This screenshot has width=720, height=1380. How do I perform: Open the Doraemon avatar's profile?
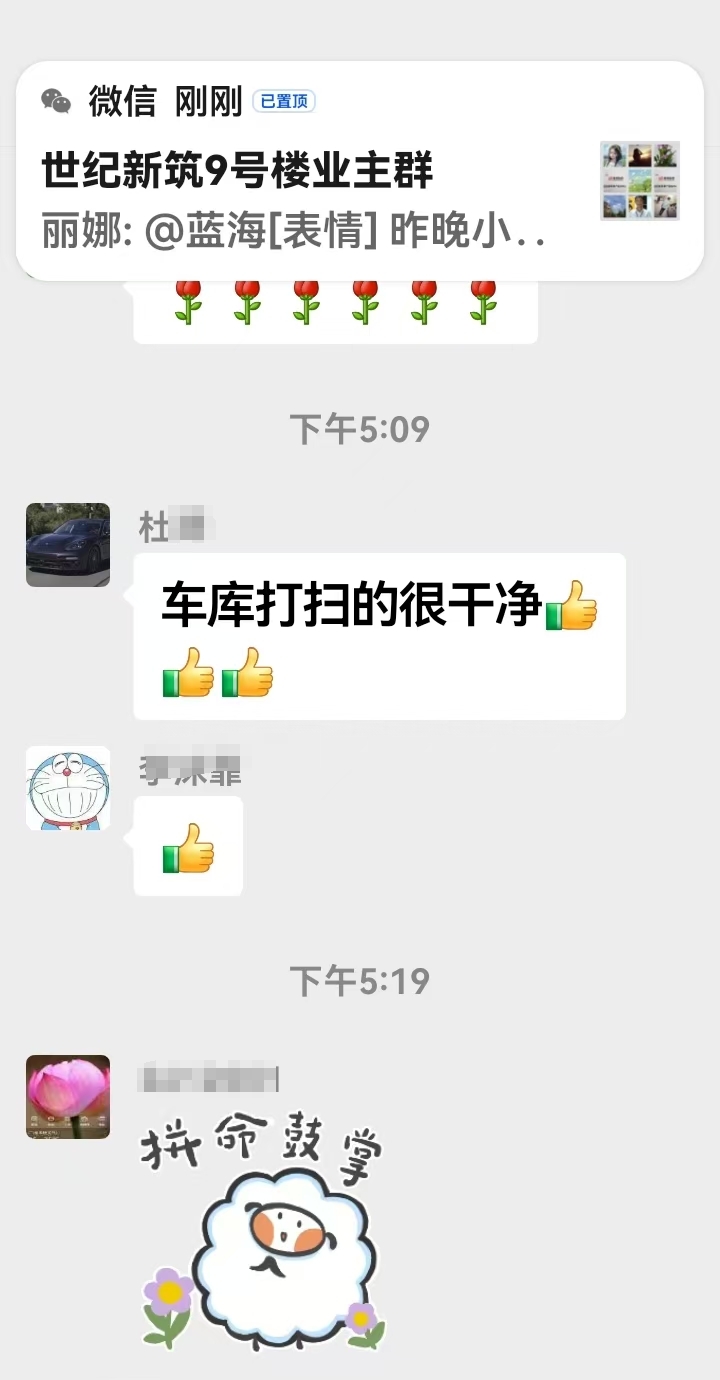tap(68, 788)
